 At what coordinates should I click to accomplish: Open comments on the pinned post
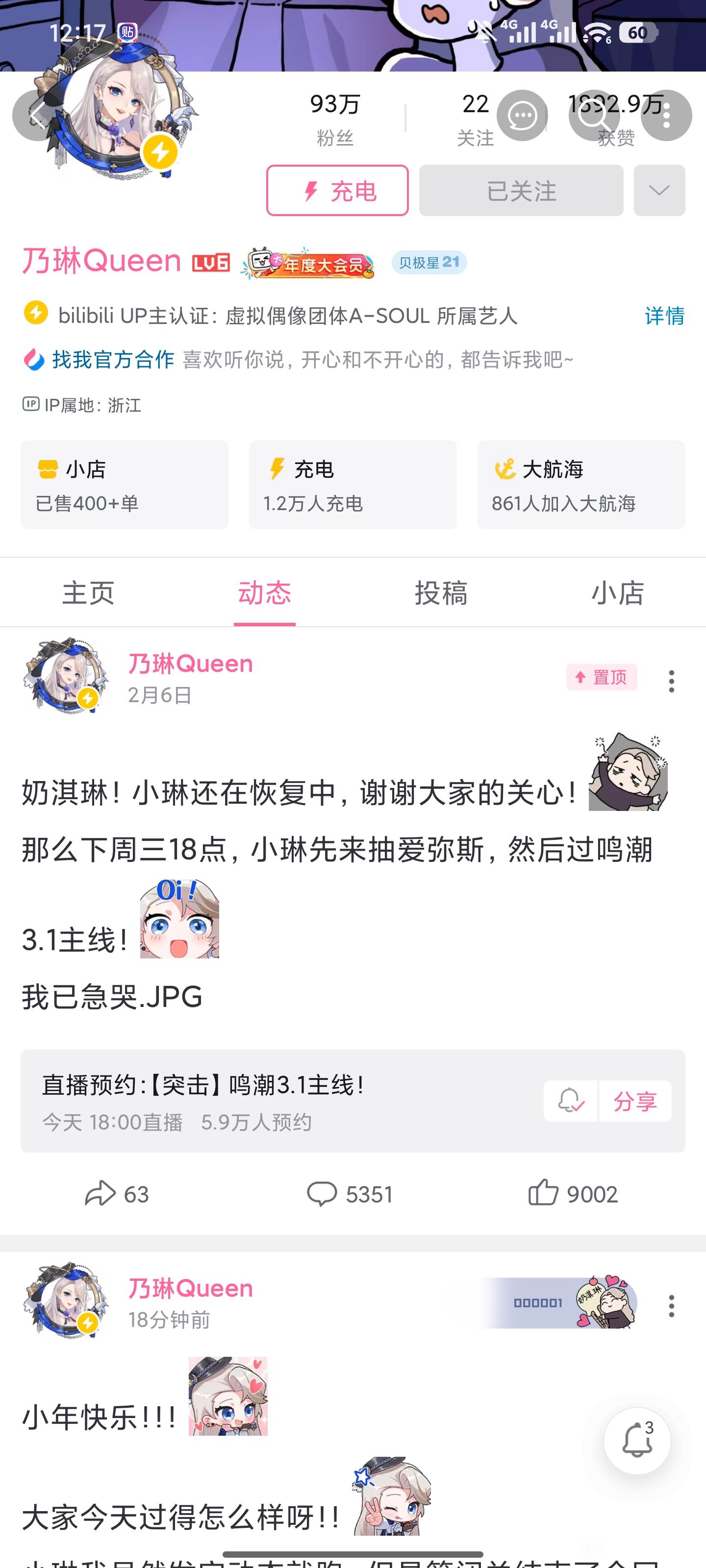350,1194
